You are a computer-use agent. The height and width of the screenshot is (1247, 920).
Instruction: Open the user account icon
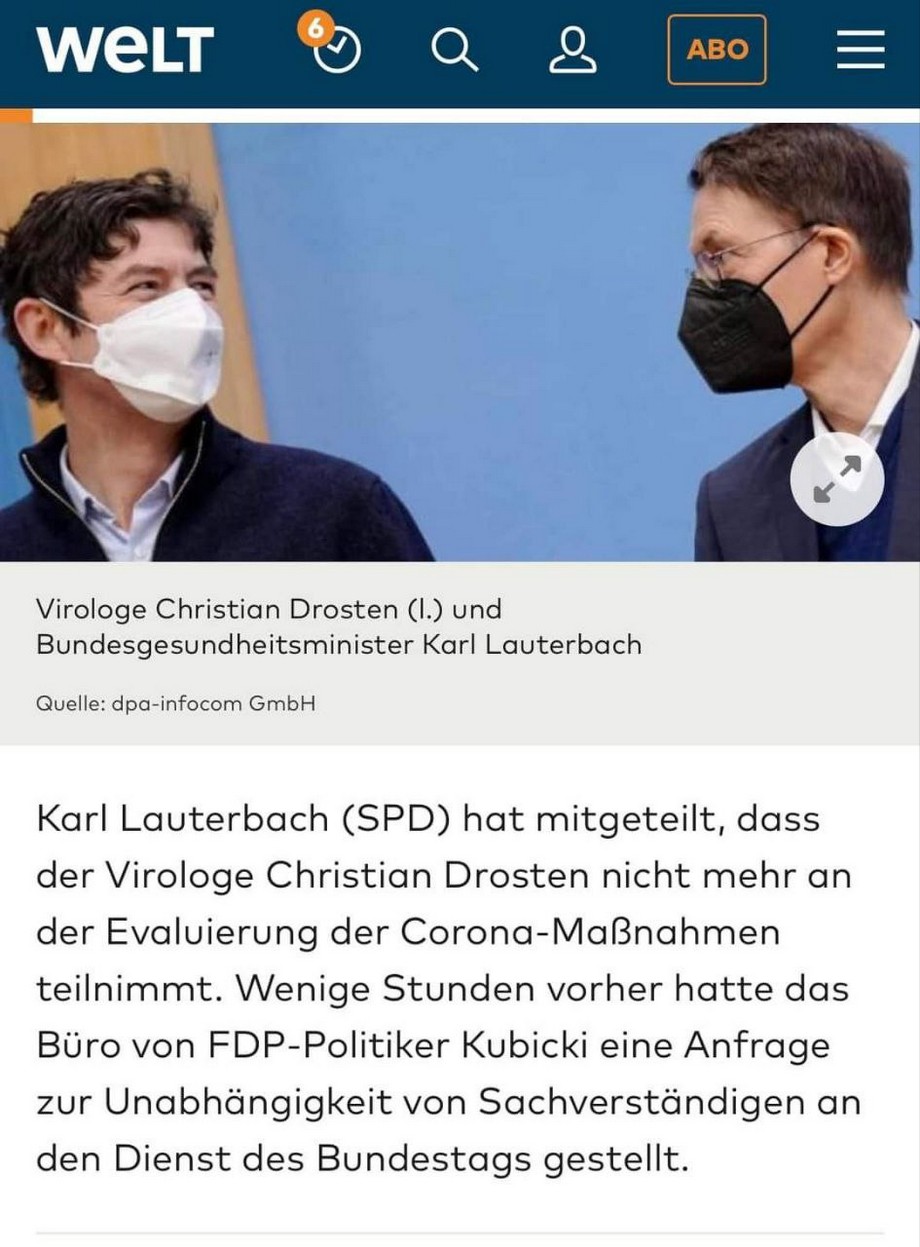pyautogui.click(x=574, y=49)
